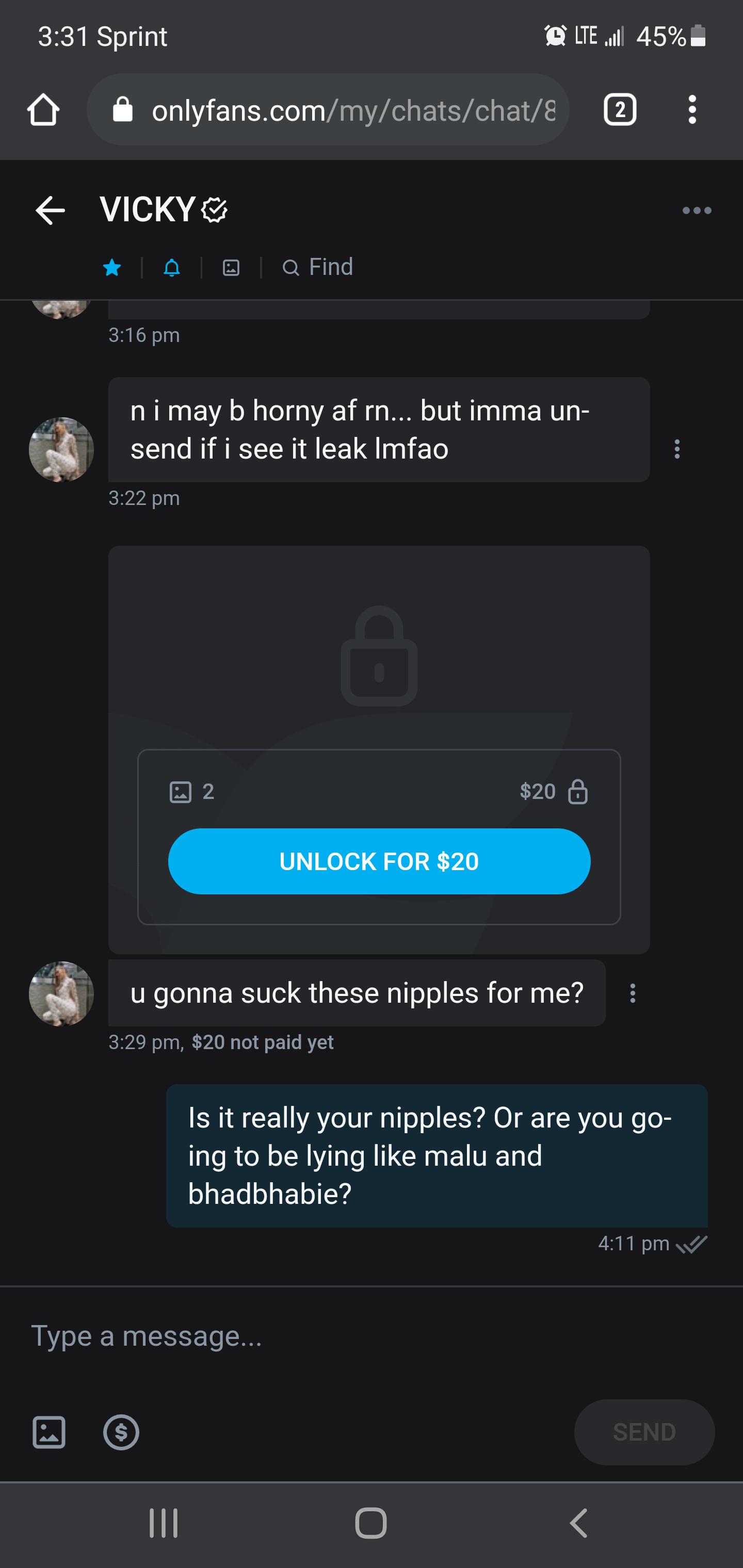The height and width of the screenshot is (1568, 743).
Task: Attach an image using the photo icon
Action: point(49,1432)
